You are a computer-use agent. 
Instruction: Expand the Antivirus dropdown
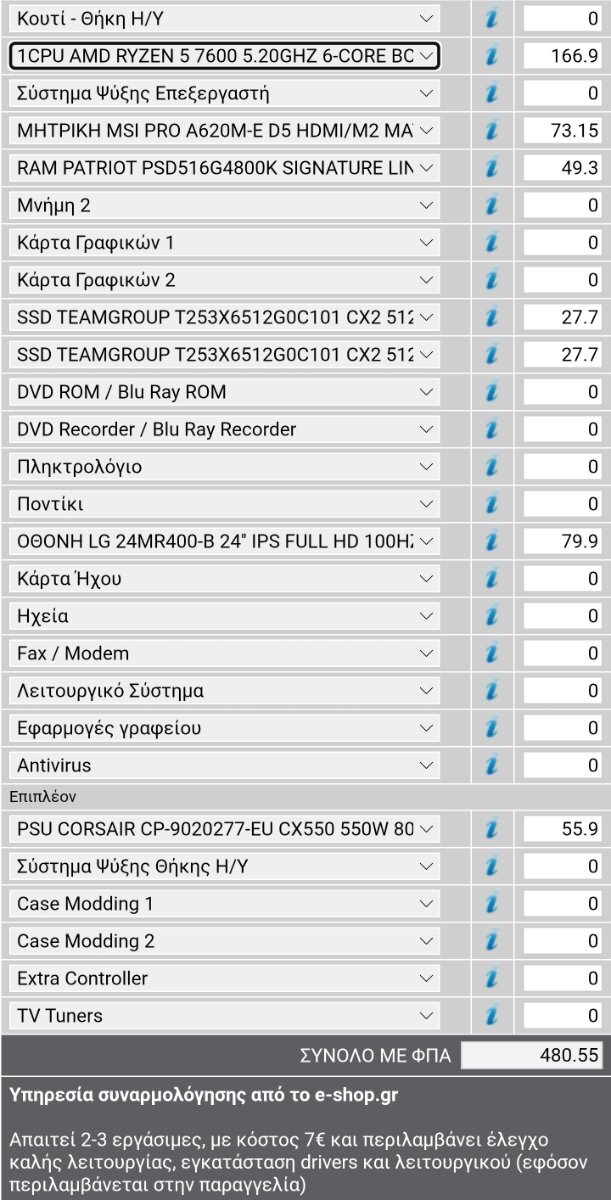(x=225, y=766)
